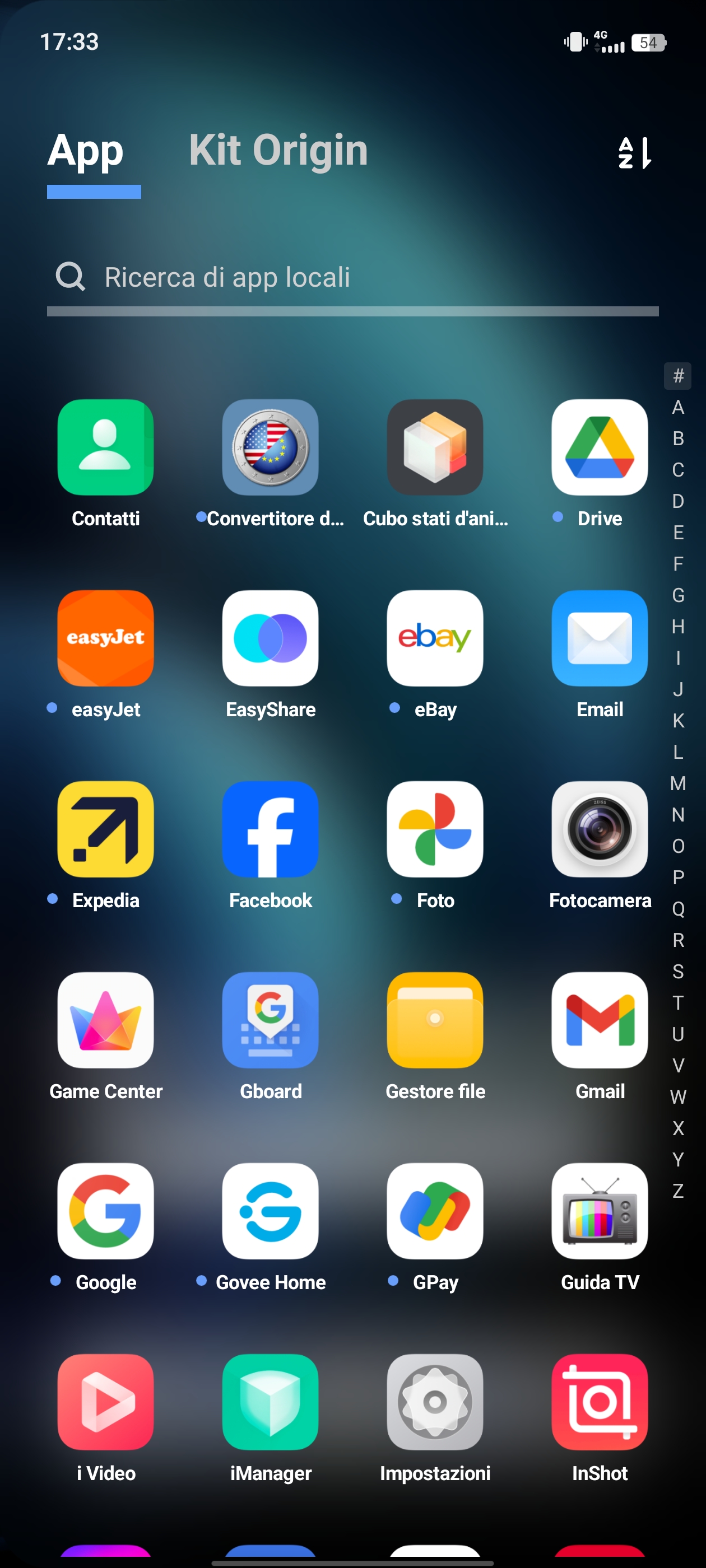Jump to letter M in the index
The height and width of the screenshot is (1568, 706).
(x=678, y=783)
